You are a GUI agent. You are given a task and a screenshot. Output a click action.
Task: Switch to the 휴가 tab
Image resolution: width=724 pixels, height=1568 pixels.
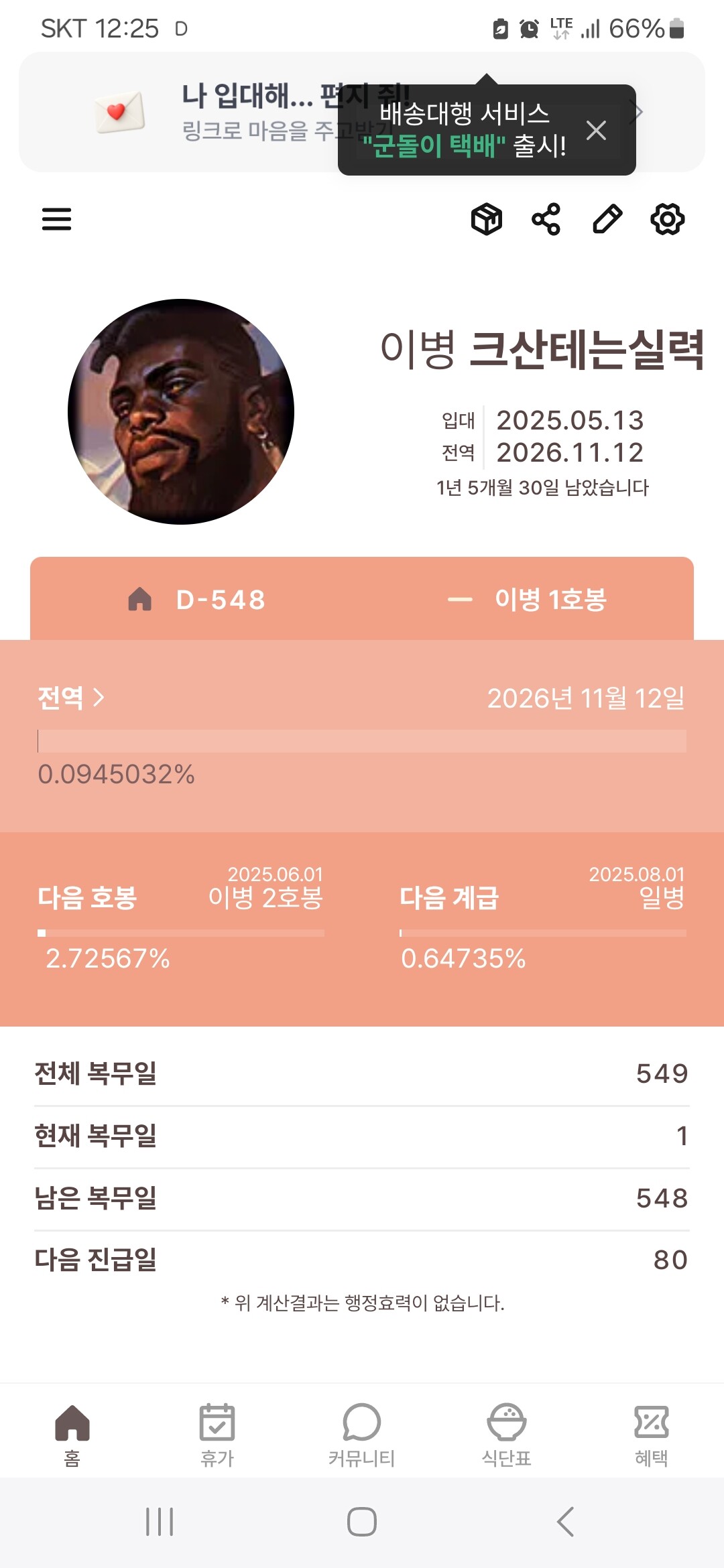217,1434
